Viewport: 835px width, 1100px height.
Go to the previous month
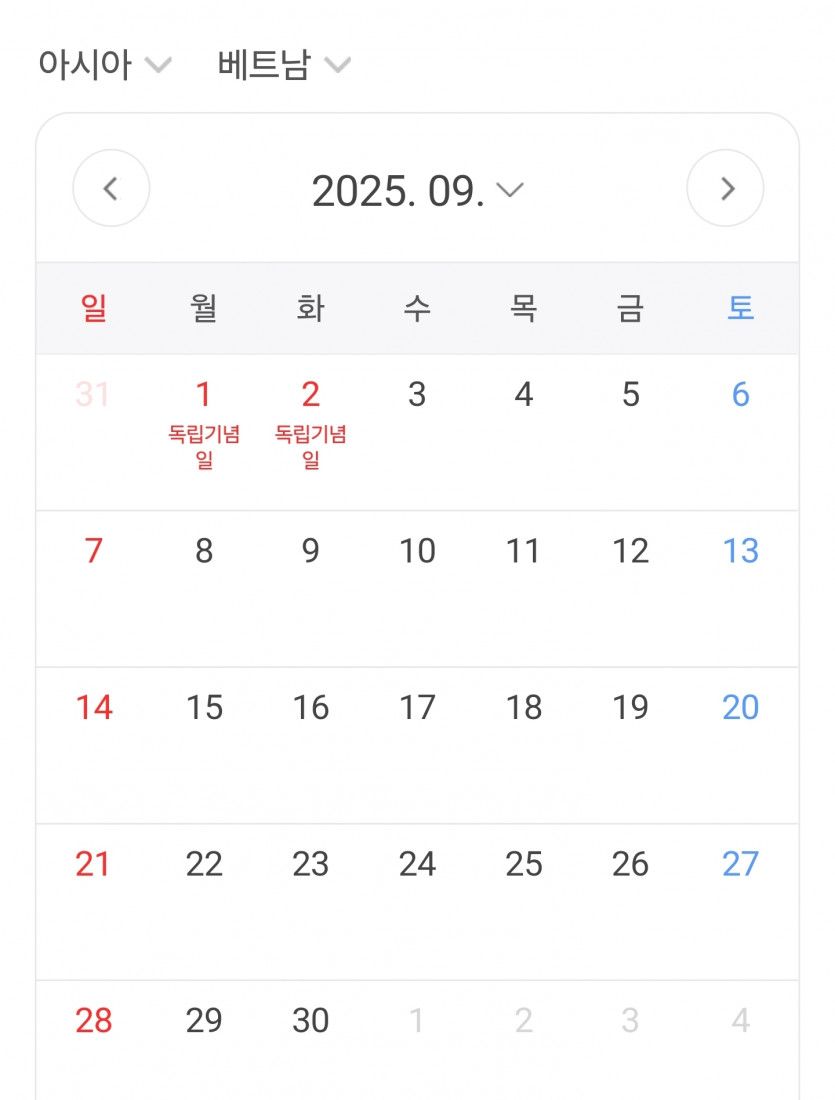tap(111, 188)
